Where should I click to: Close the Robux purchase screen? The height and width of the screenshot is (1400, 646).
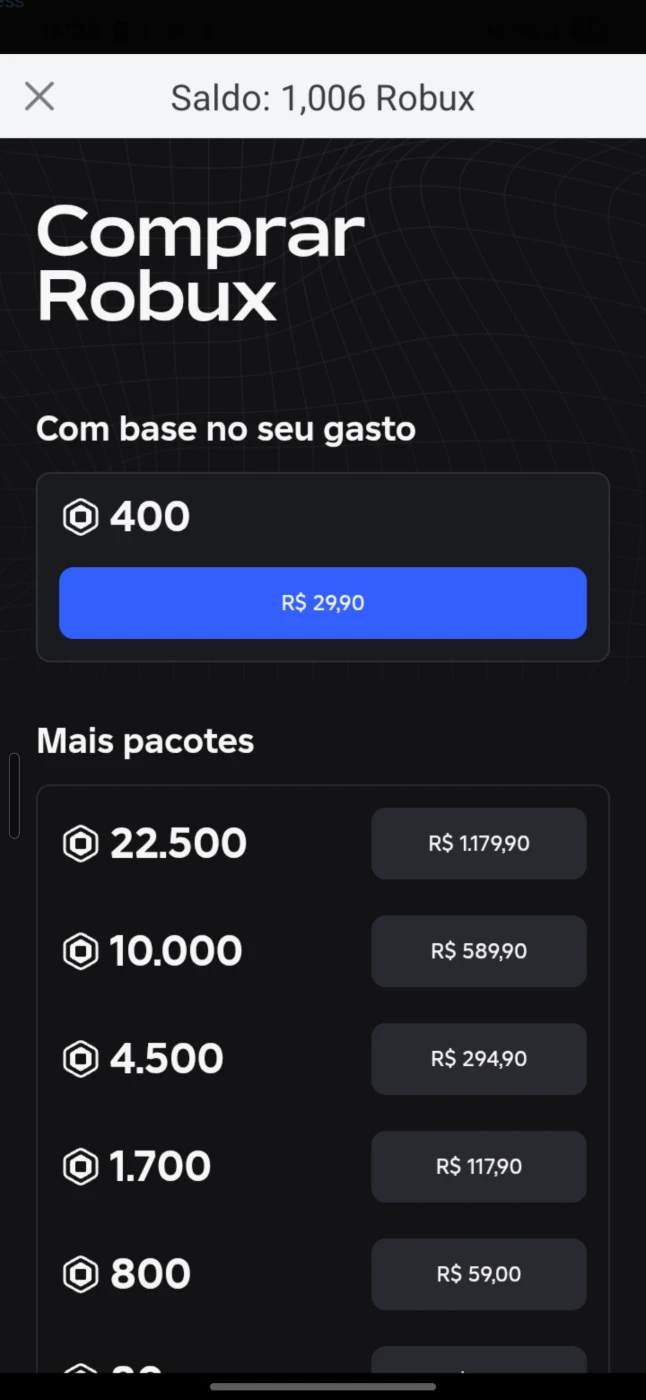[39, 97]
